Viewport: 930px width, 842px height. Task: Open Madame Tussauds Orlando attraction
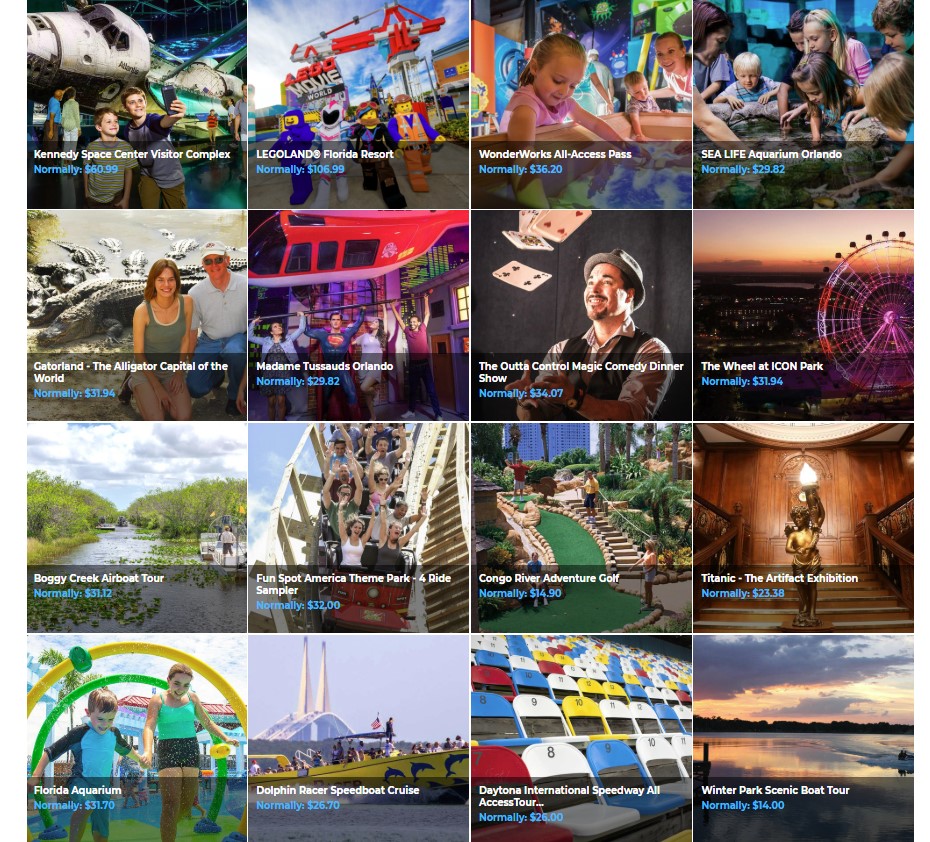[358, 315]
